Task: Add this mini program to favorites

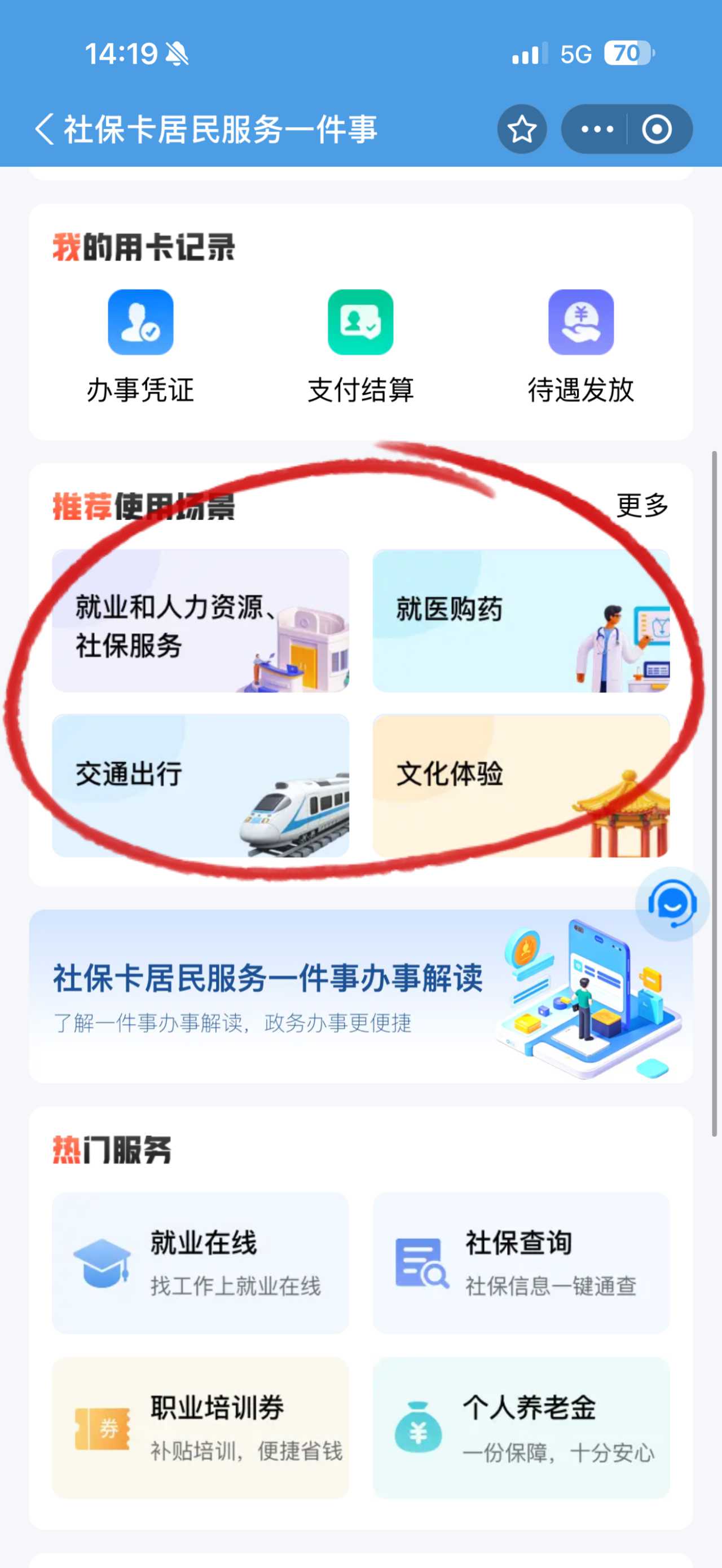Action: click(x=522, y=129)
